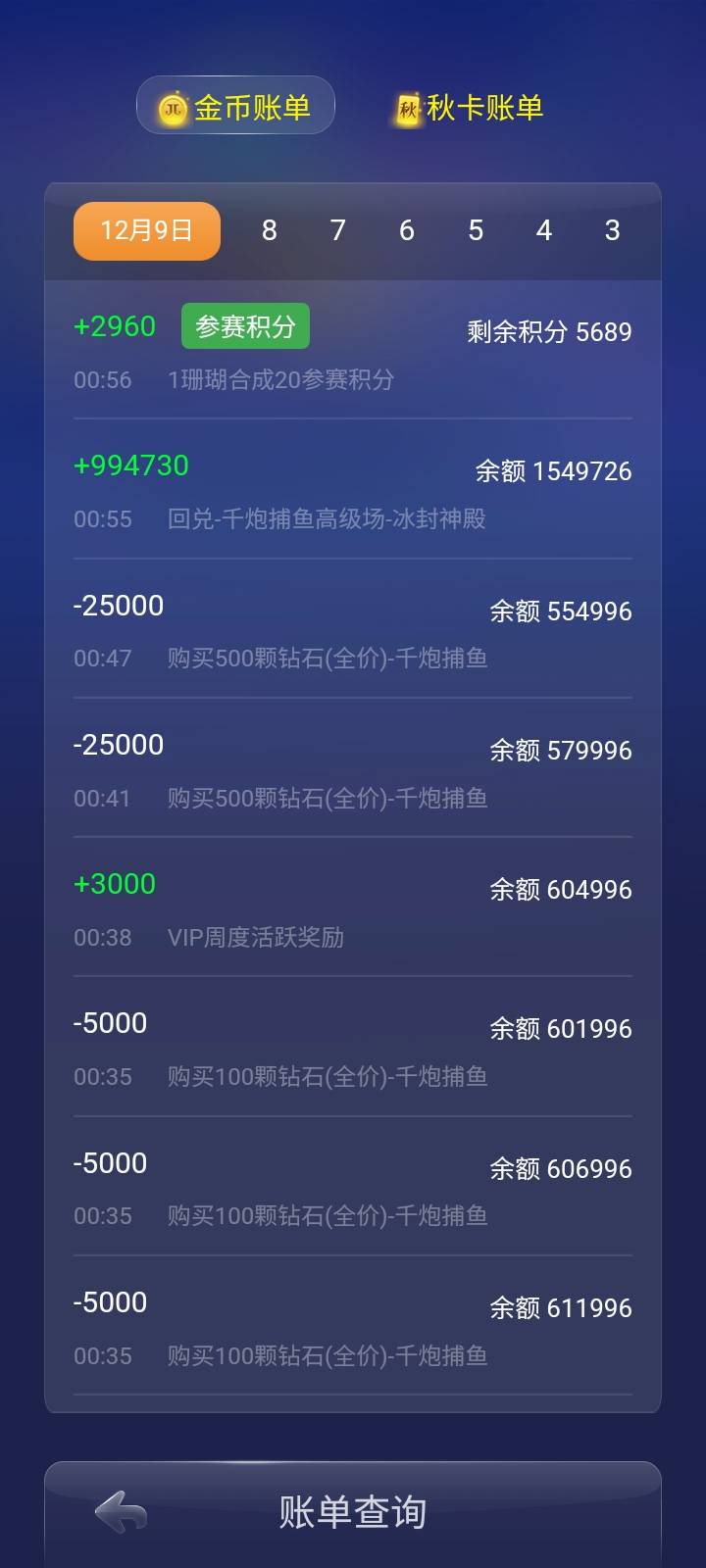Choose December 5 bills
Viewport: 706px width, 1568px height.
coord(475,230)
